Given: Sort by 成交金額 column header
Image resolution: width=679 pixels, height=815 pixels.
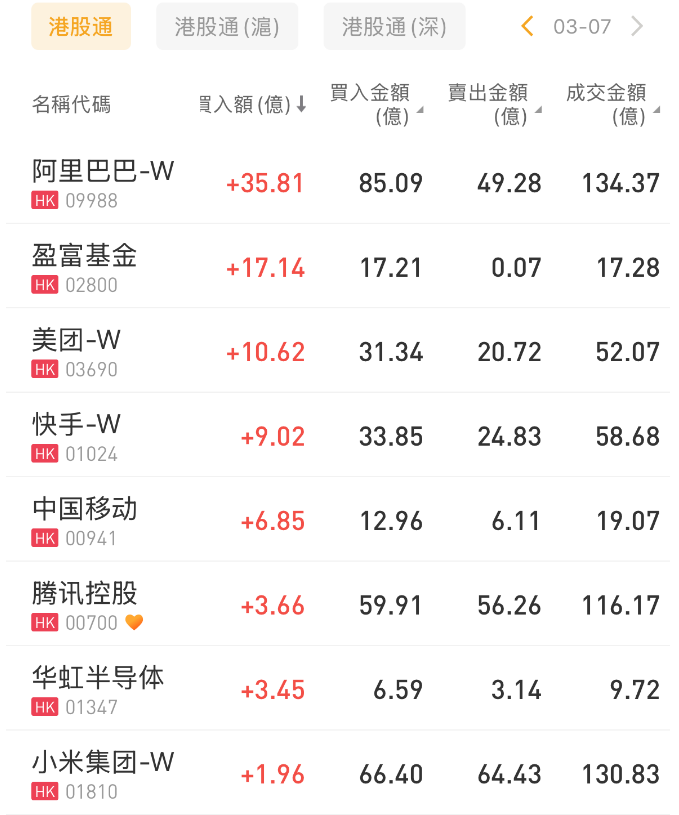Looking at the screenshot, I should (611, 104).
